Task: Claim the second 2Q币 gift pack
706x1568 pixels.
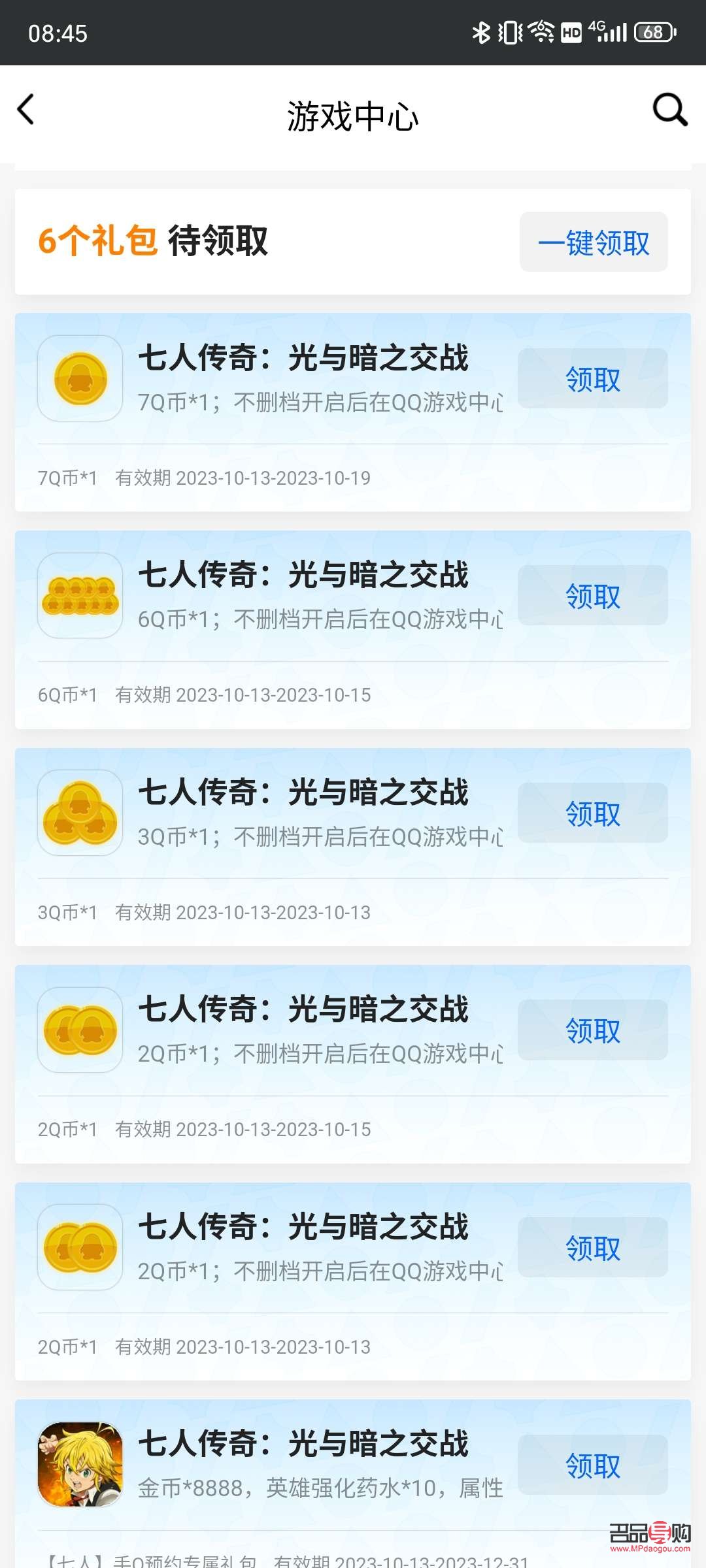Action: tap(592, 1248)
